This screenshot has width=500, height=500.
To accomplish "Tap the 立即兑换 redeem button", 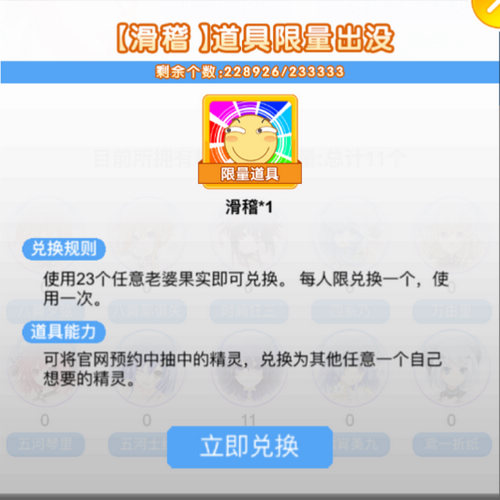I will 250,447.
